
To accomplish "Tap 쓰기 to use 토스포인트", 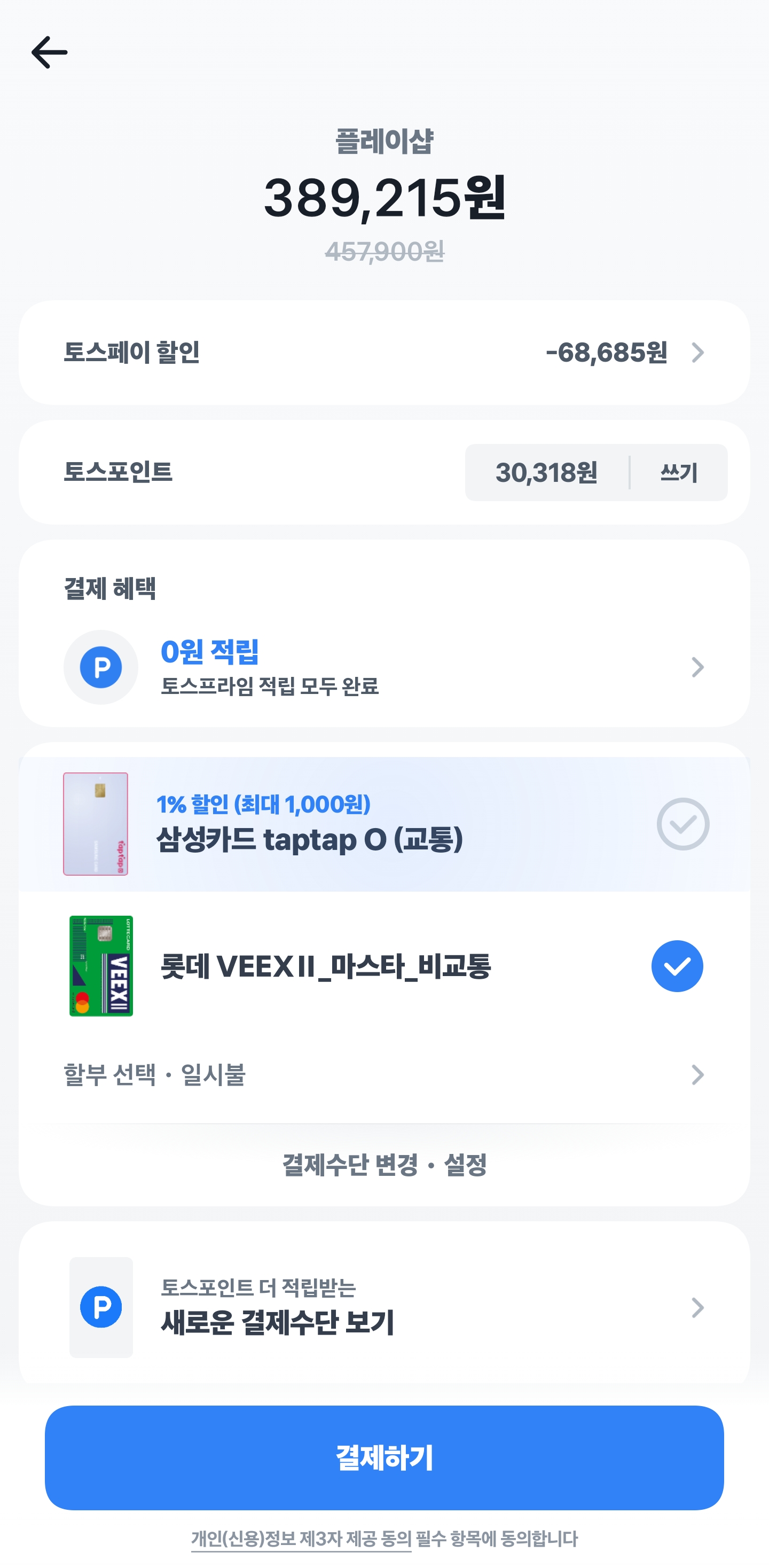I will 678,472.
